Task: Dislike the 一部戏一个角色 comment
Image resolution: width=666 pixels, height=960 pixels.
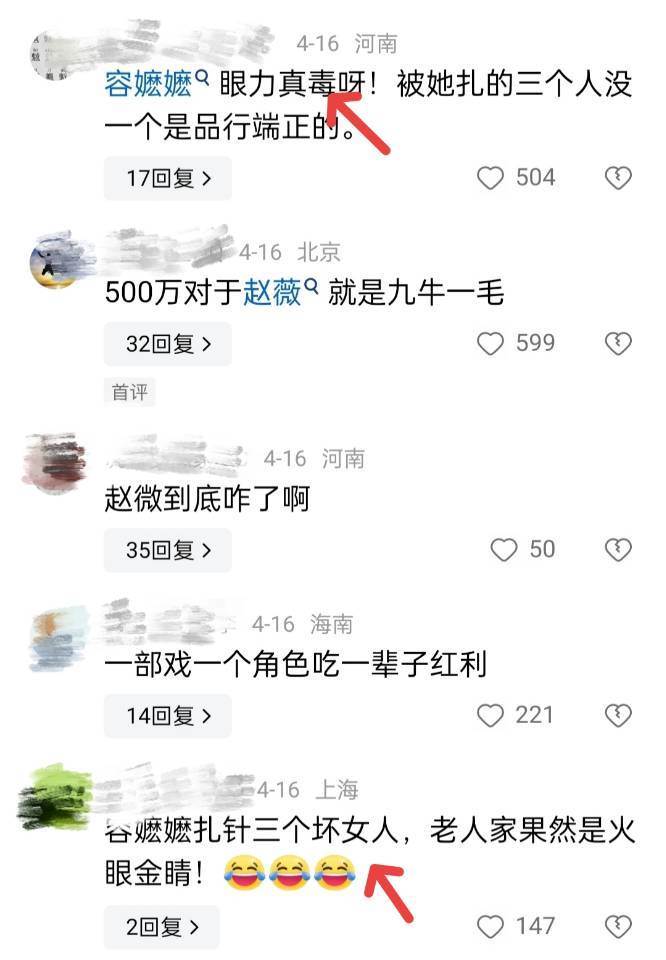Action: point(619,716)
